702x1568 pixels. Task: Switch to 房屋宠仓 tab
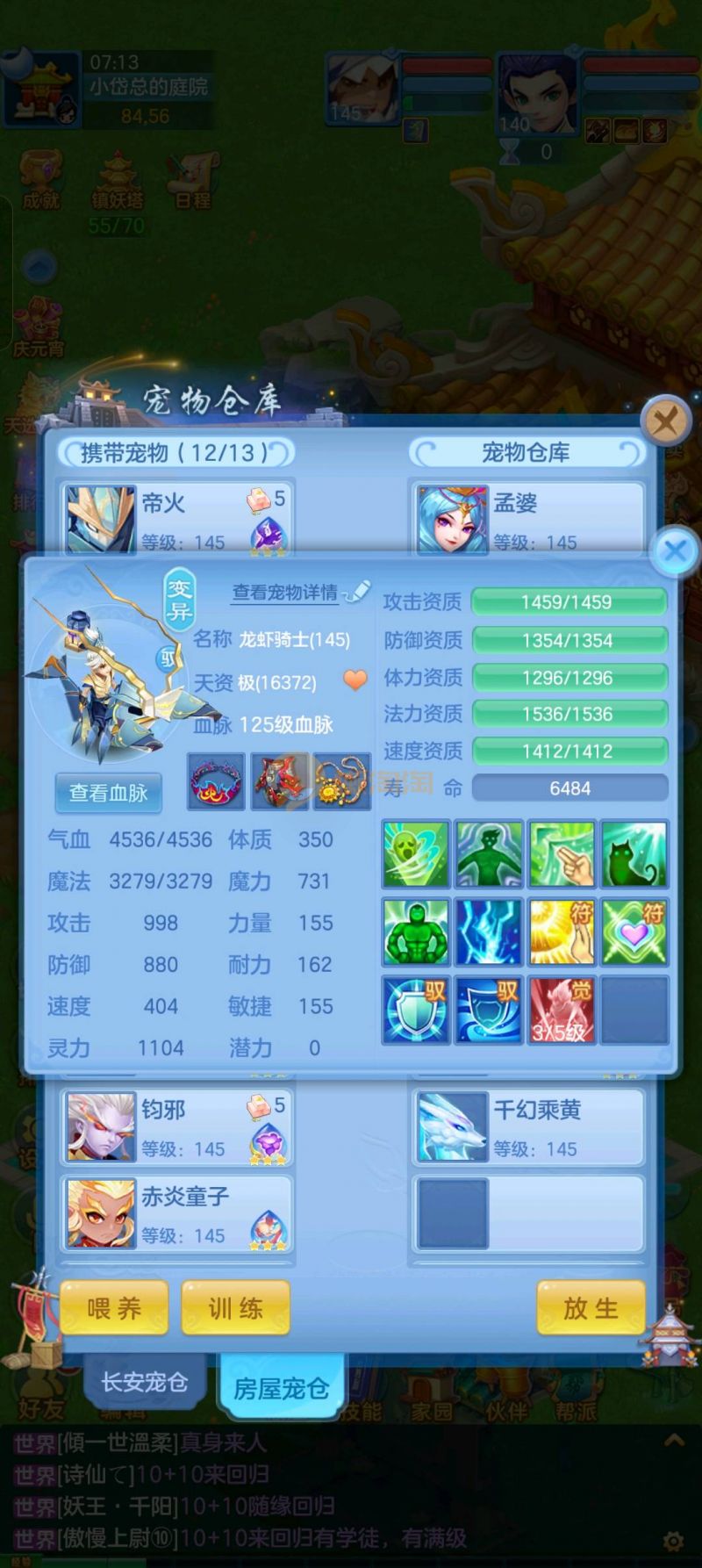pos(281,1388)
